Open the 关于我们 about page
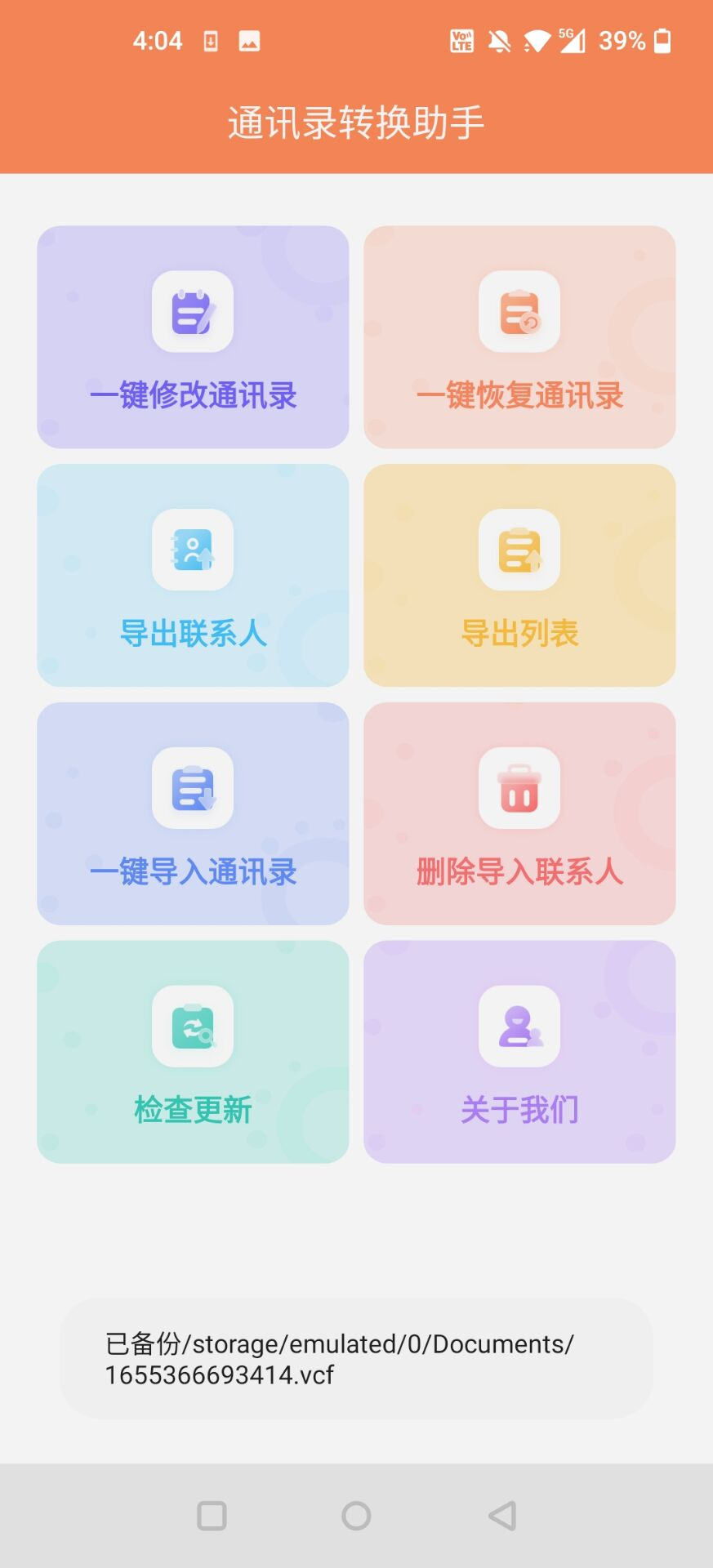Viewport: 713px width, 1568px height. [519, 1053]
